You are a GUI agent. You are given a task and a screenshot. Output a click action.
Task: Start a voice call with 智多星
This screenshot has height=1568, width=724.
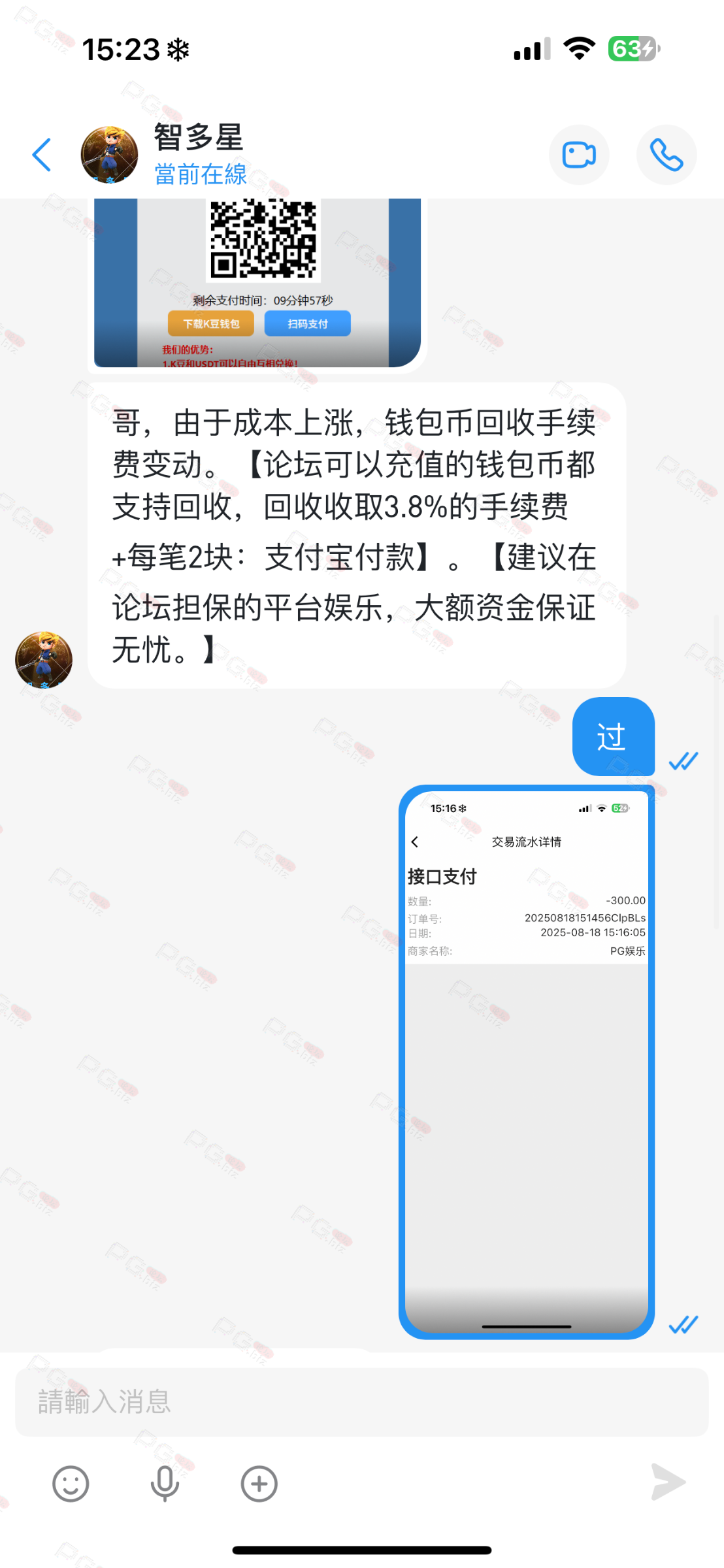point(666,155)
